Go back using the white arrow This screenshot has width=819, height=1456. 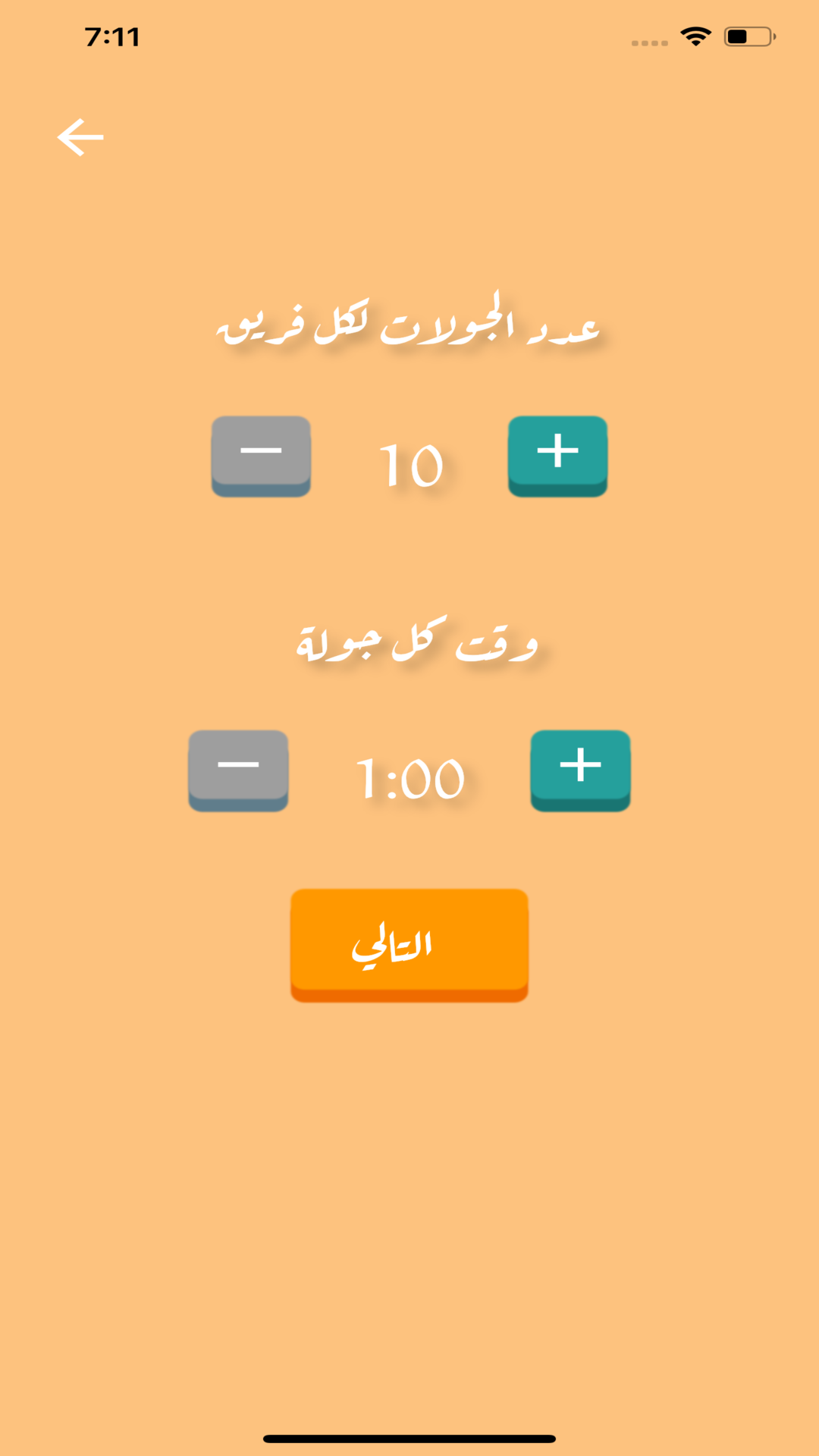(x=80, y=137)
